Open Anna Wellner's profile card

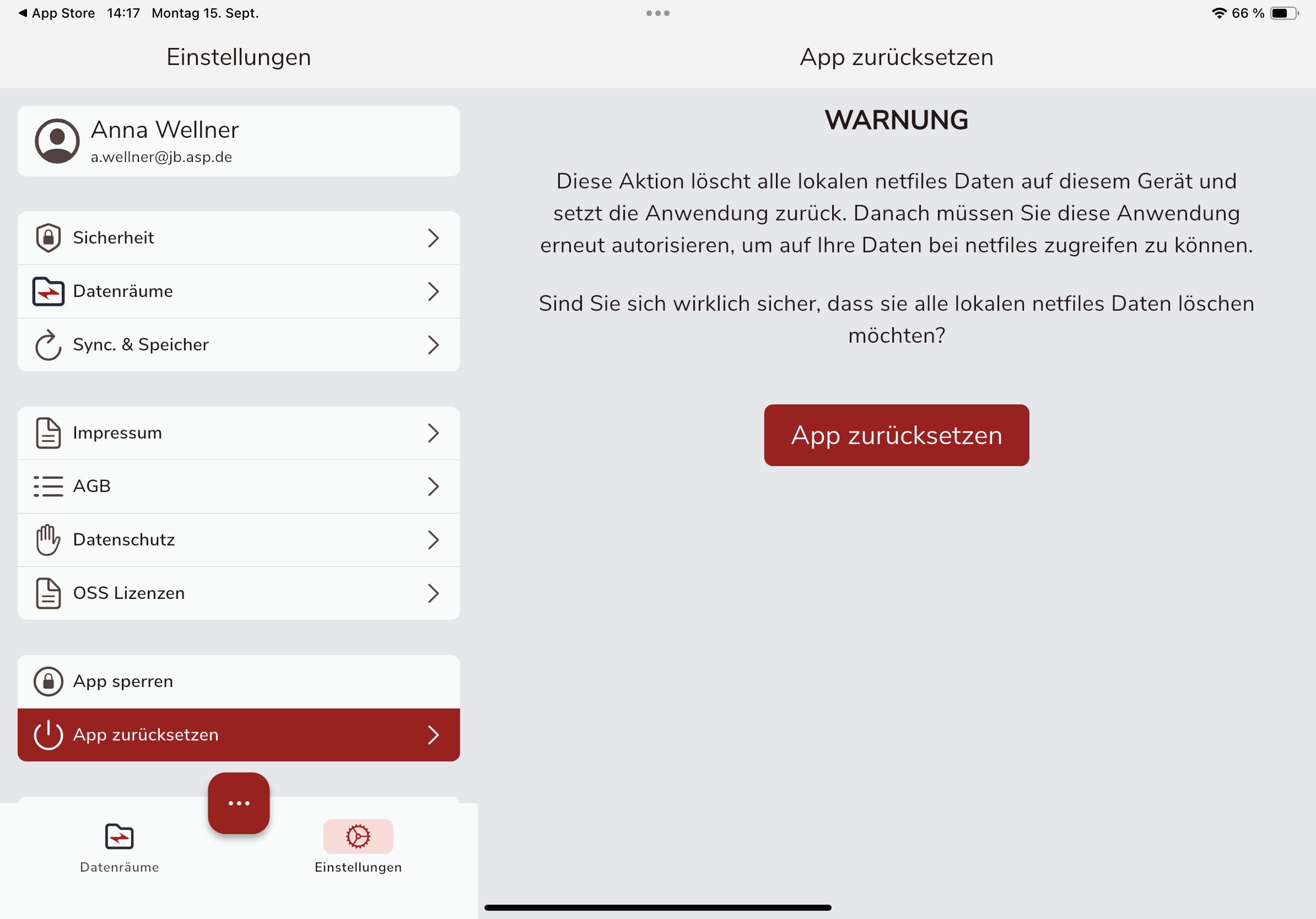[239, 141]
